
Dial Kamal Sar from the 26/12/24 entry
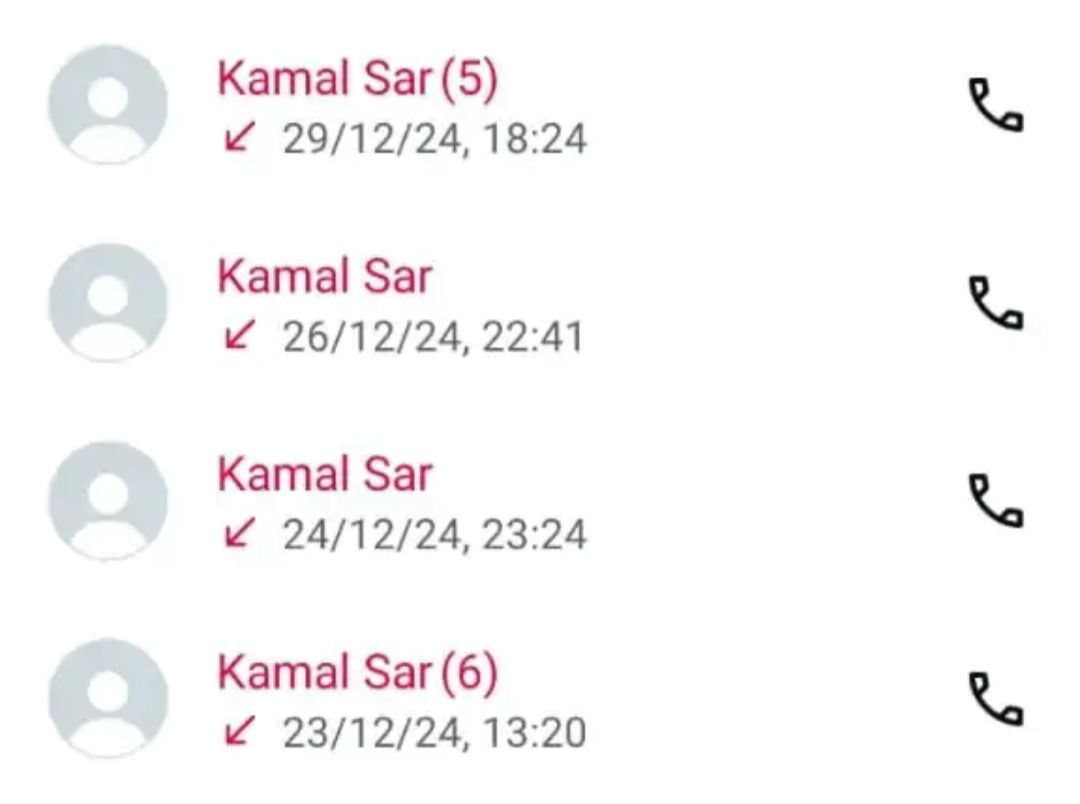pos(995,303)
